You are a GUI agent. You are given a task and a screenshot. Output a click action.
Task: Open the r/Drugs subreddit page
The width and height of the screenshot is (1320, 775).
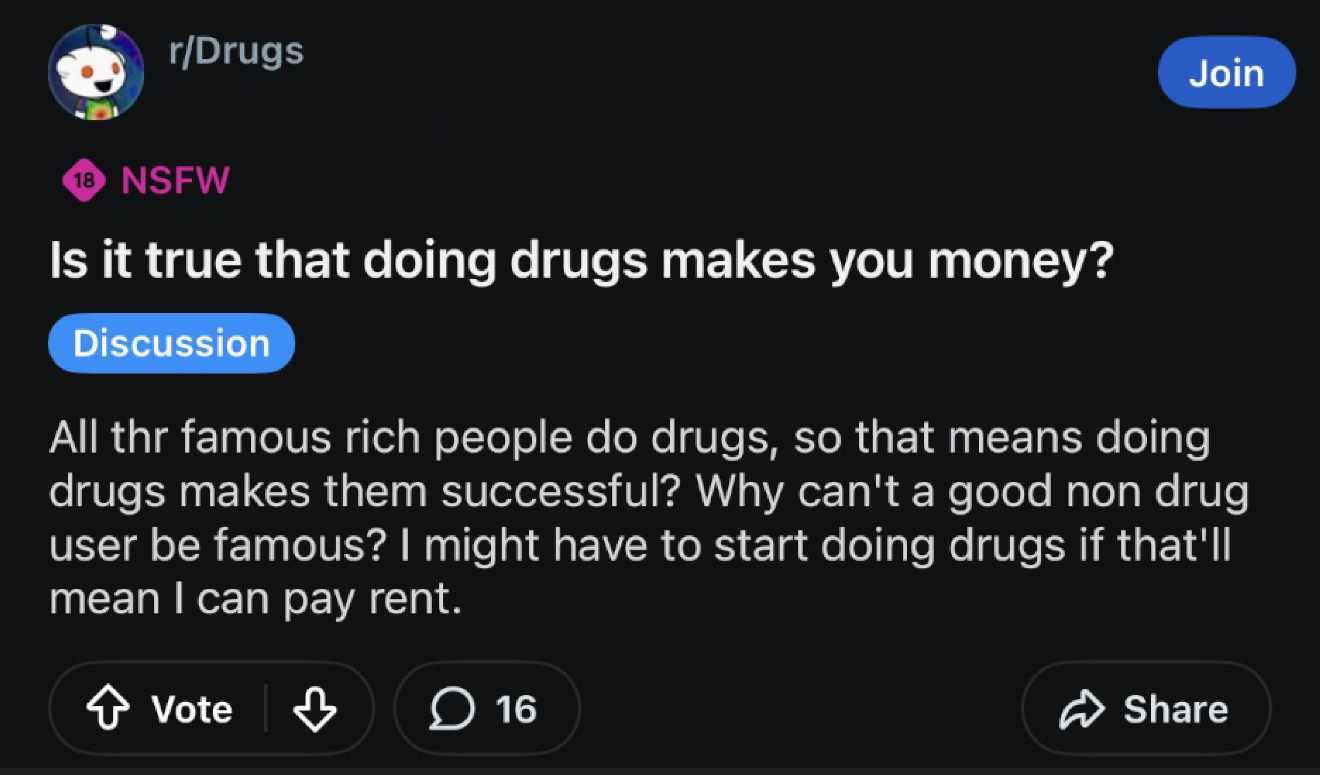coord(234,50)
